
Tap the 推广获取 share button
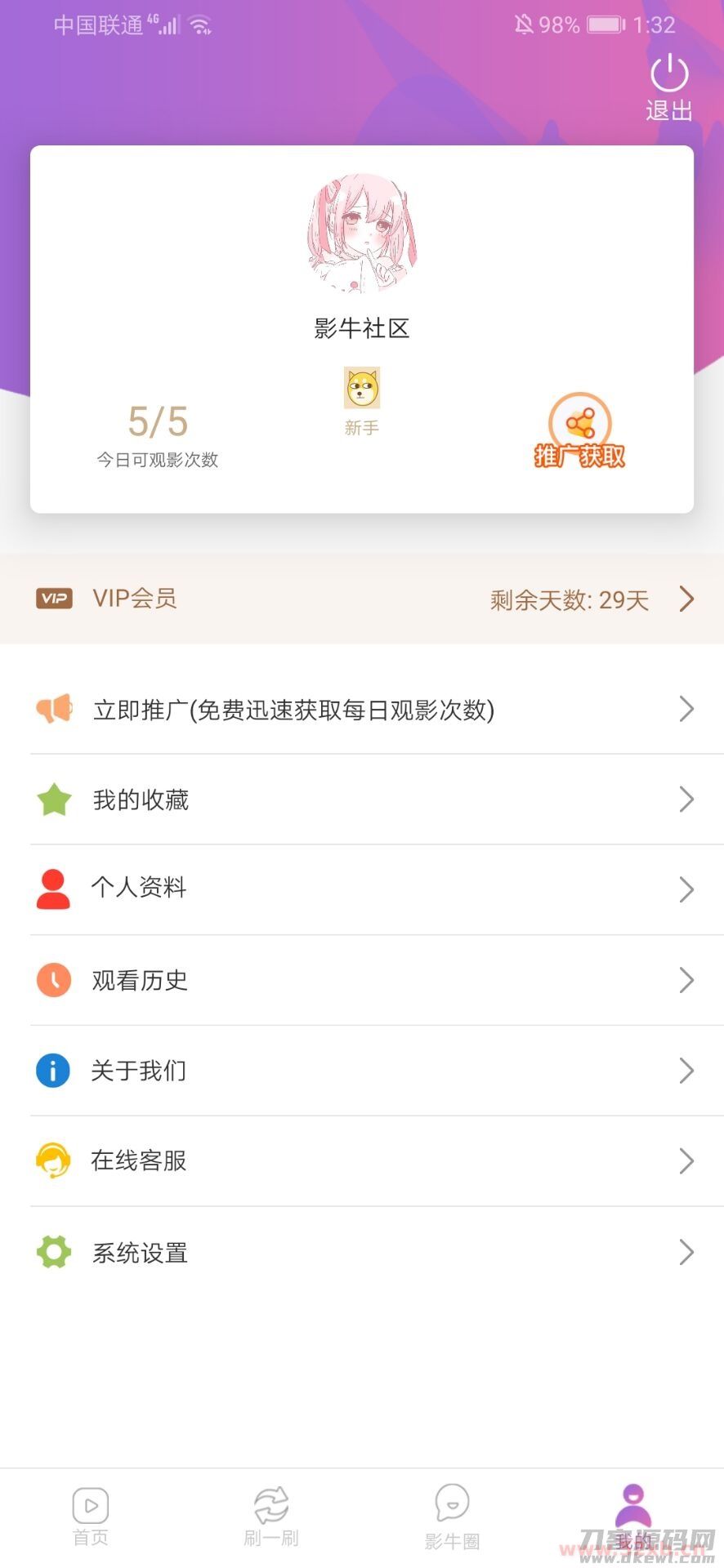[x=579, y=430]
